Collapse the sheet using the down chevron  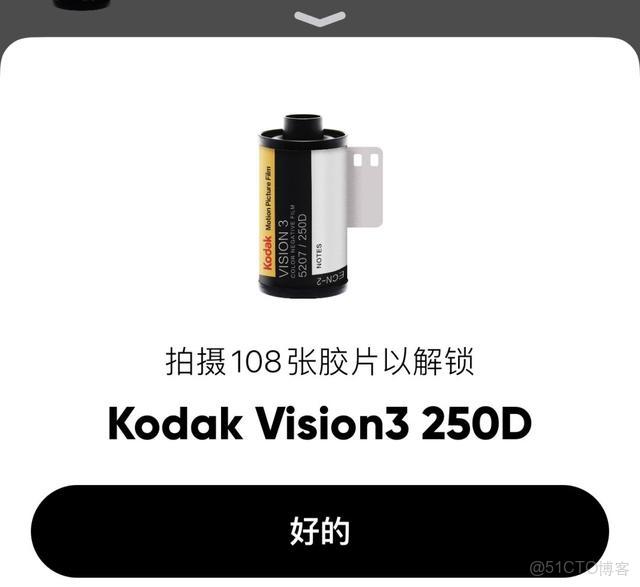[320, 18]
